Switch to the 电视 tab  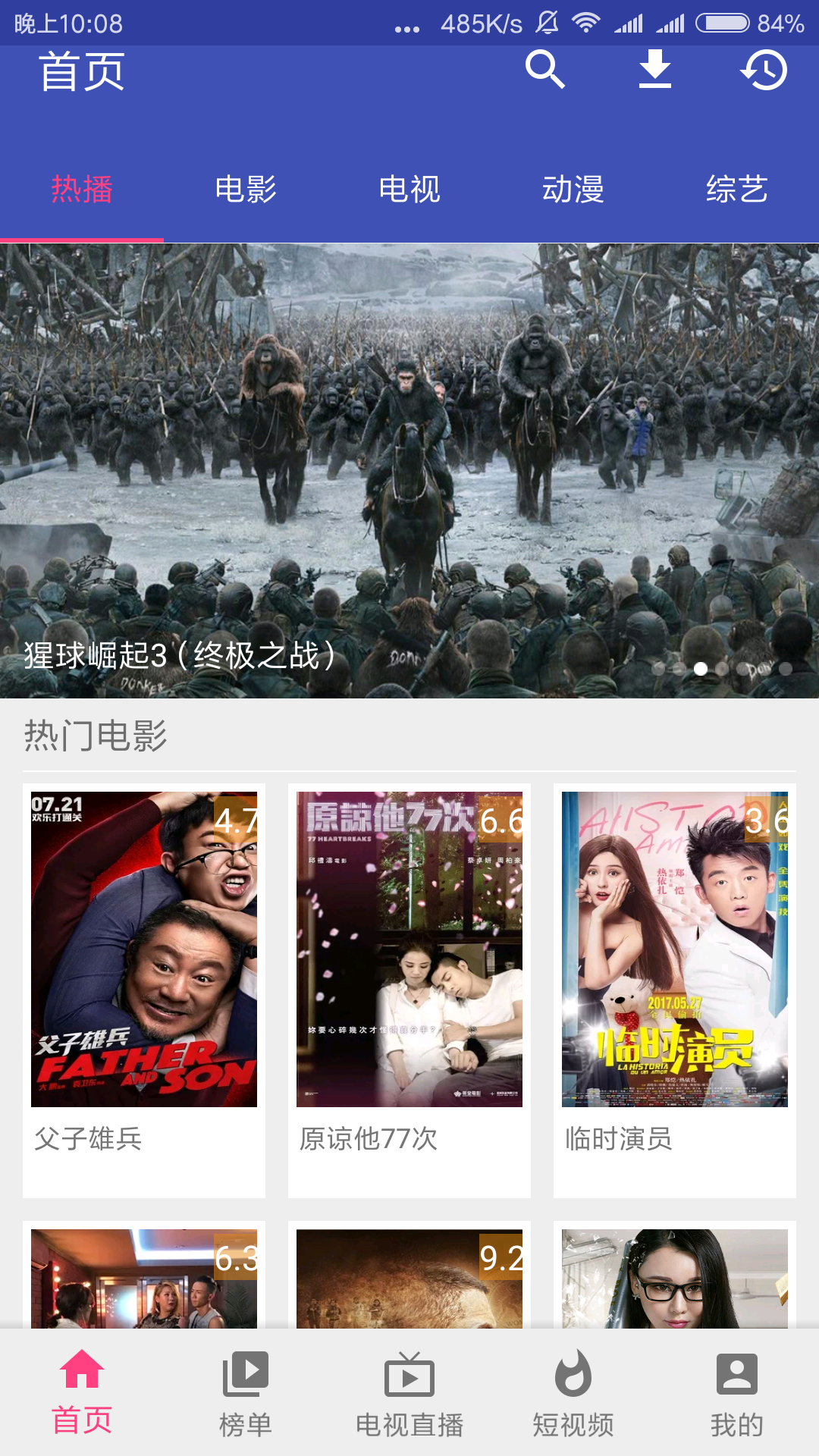409,190
